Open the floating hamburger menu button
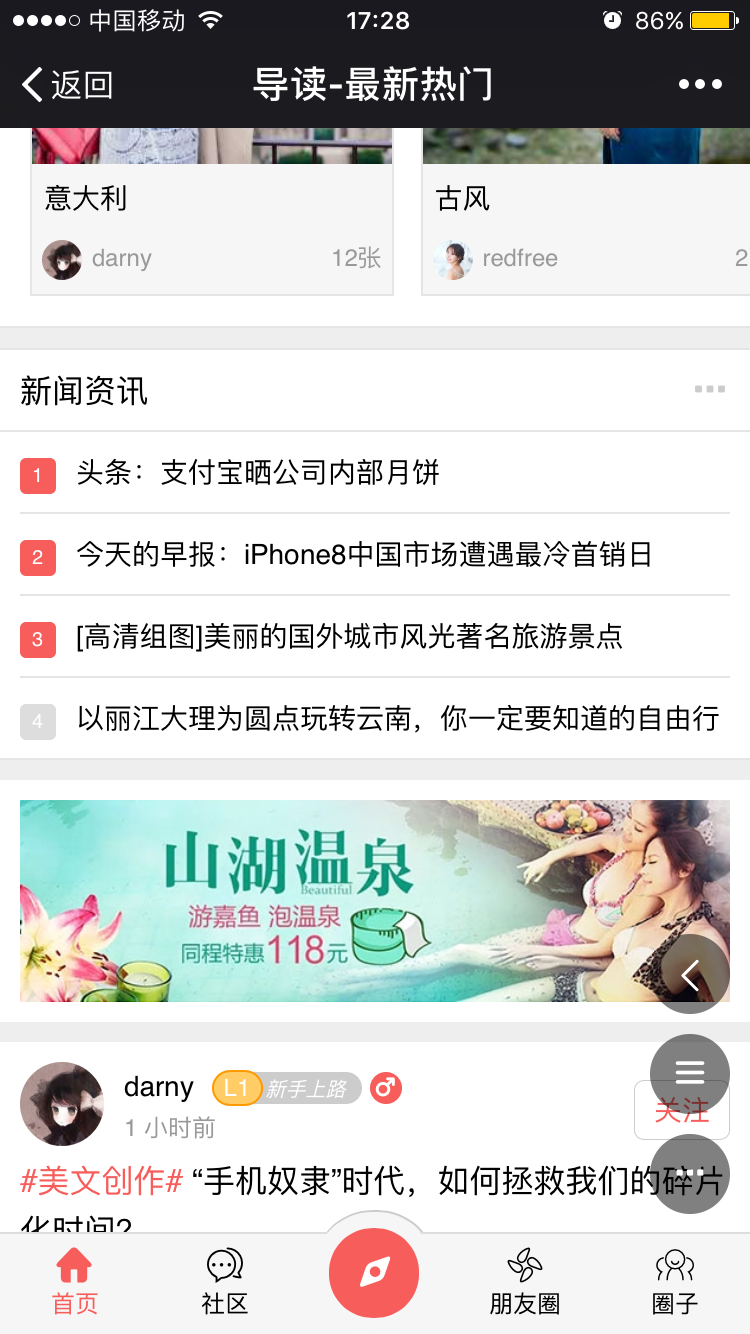This screenshot has height=1334, width=750. [x=690, y=1073]
